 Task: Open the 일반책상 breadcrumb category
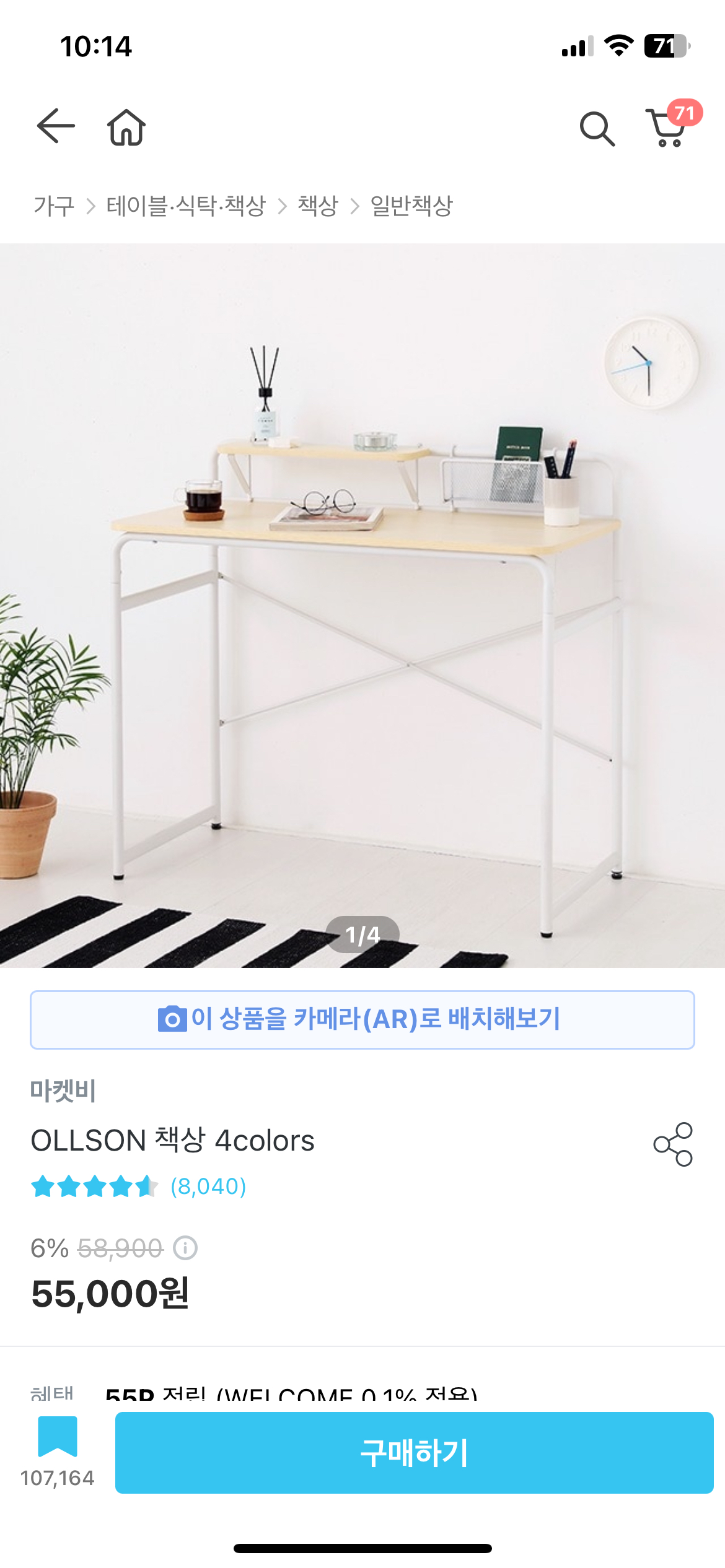pos(411,206)
